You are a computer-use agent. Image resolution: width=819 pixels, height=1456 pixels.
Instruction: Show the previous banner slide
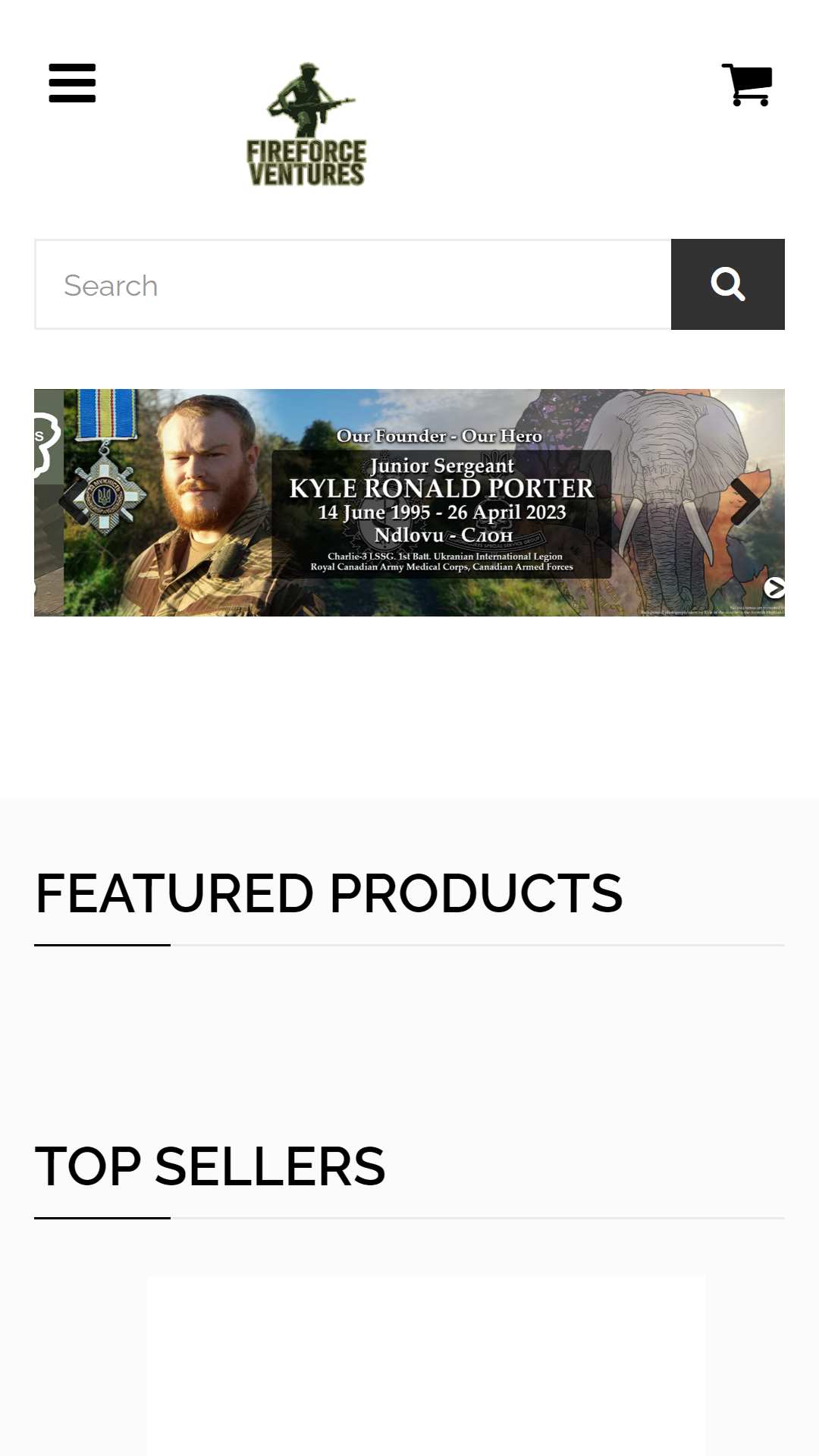[x=73, y=501]
